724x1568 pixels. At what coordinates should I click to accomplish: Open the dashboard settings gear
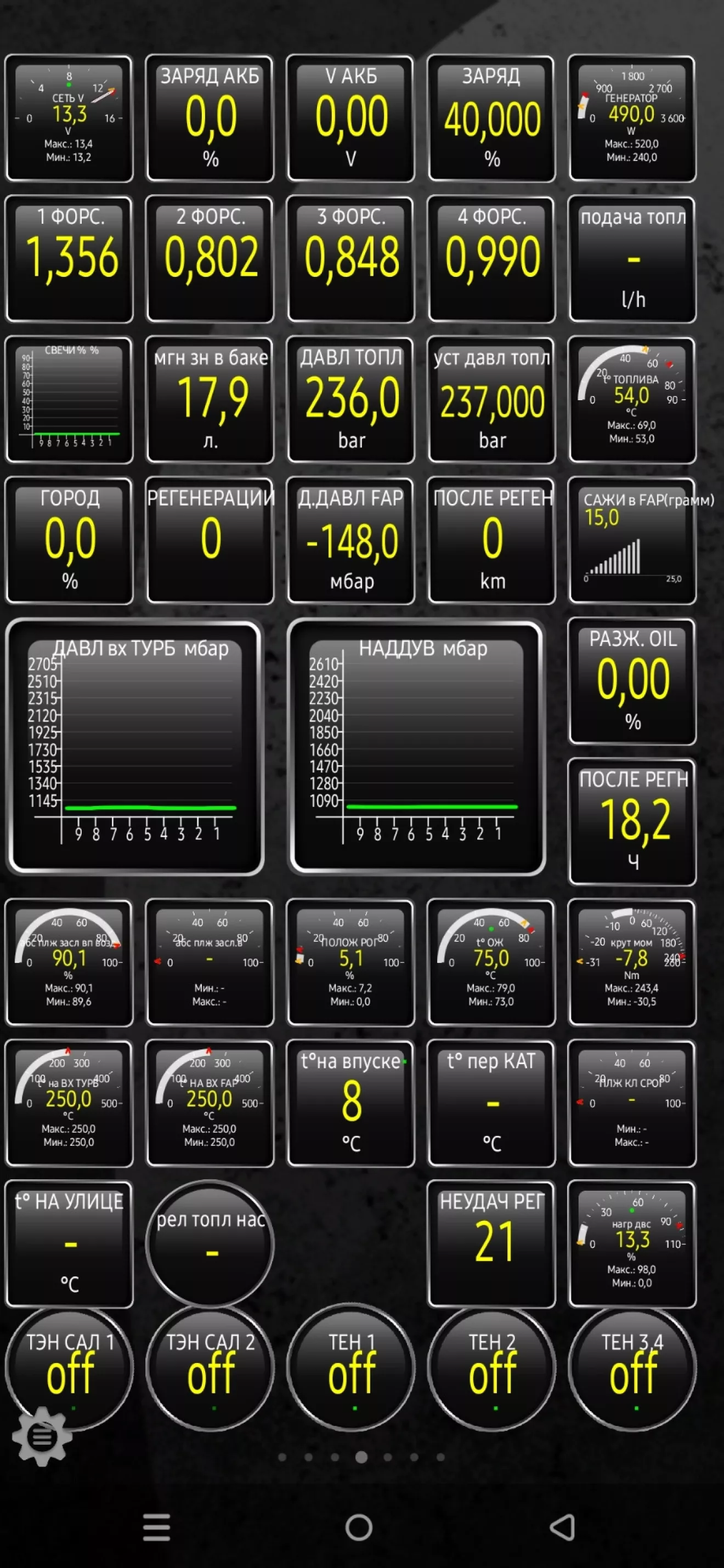42,1436
